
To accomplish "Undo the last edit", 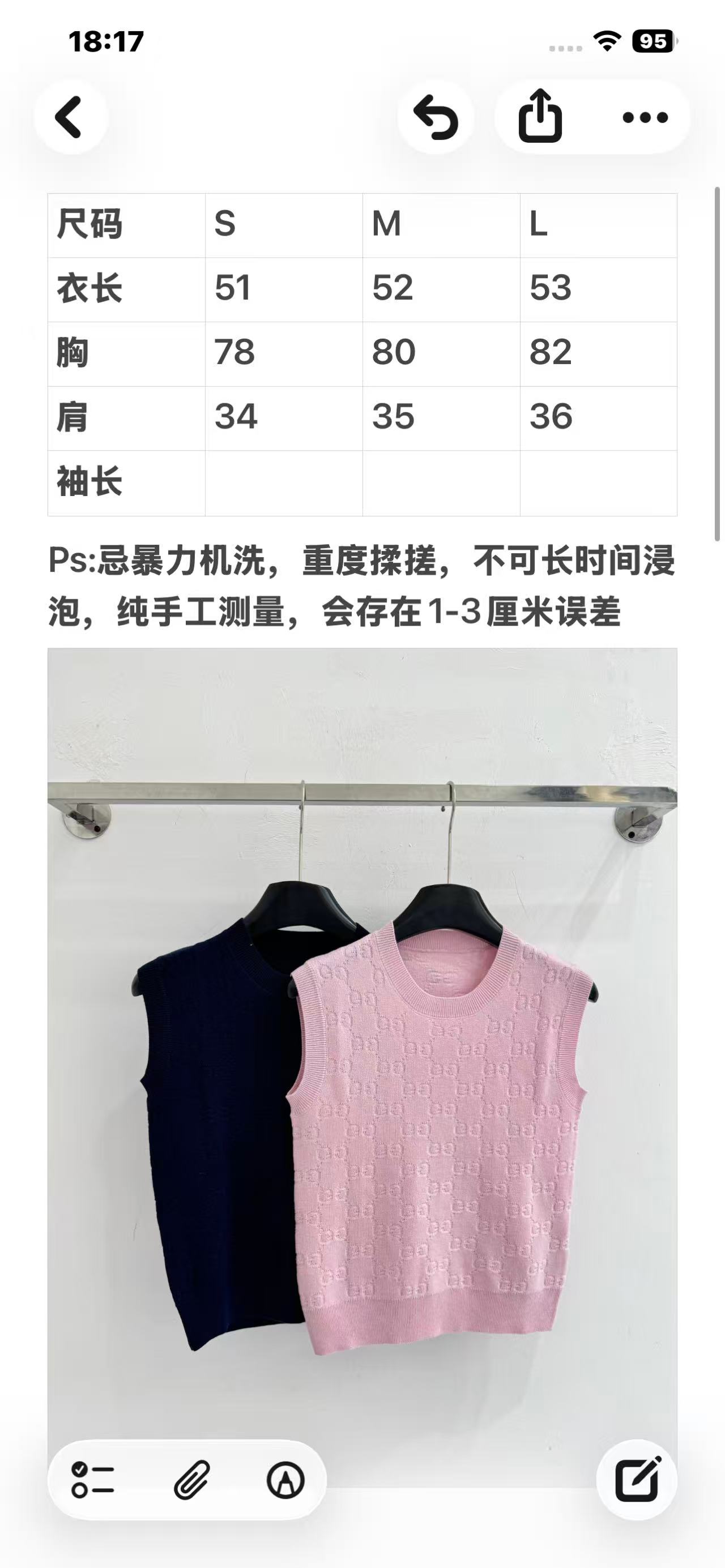I will 435,117.
